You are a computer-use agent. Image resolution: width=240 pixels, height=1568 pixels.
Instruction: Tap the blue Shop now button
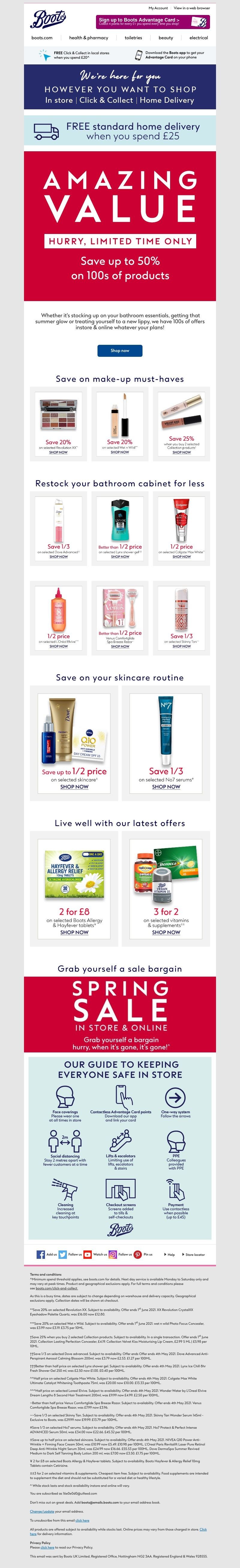[120, 351]
